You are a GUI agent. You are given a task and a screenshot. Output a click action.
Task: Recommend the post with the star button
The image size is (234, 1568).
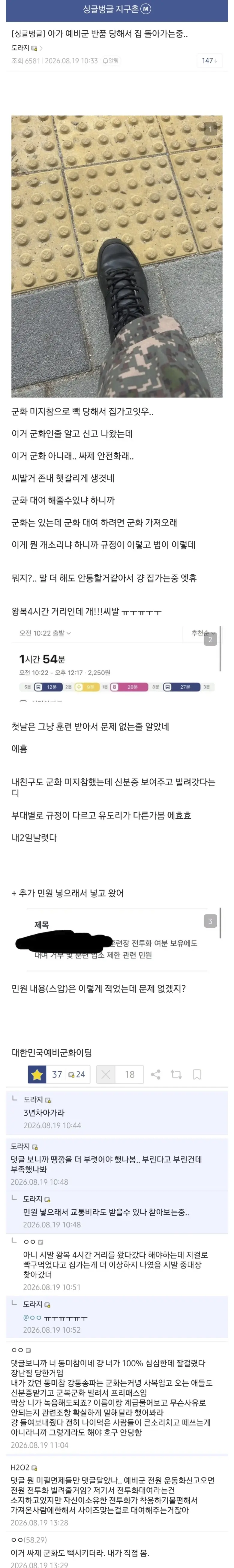point(37,1074)
